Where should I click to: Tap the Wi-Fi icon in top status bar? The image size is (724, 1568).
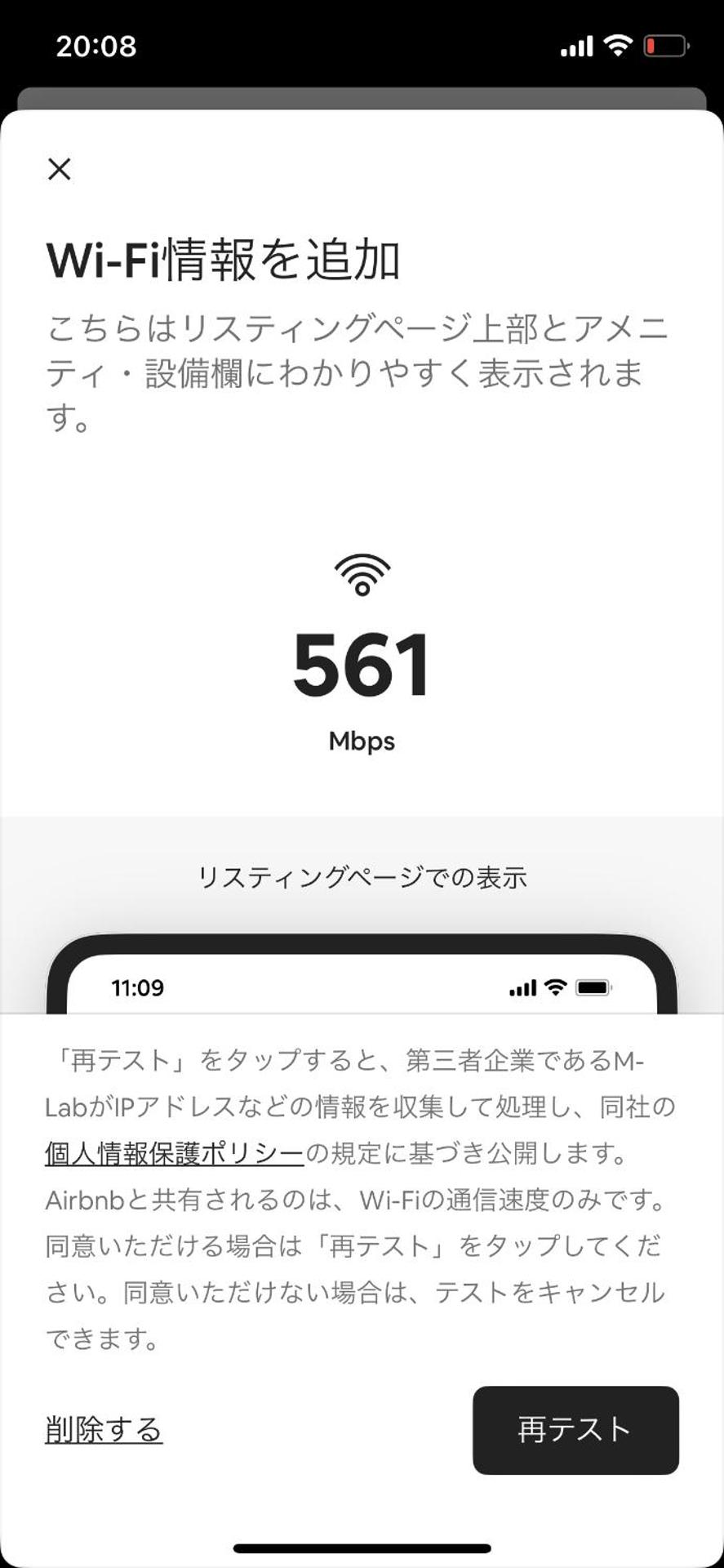click(620, 47)
